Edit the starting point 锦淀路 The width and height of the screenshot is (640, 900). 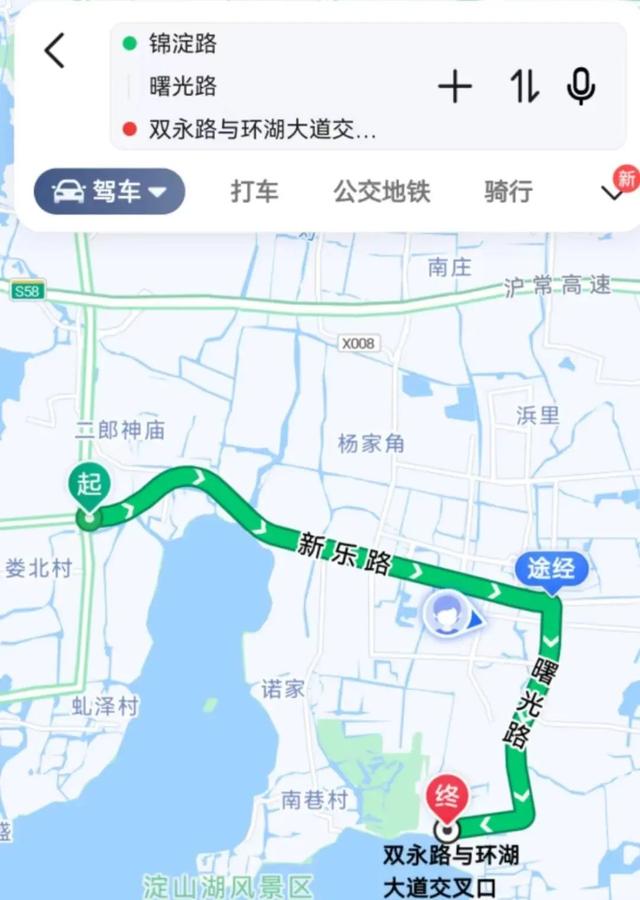pos(183,44)
